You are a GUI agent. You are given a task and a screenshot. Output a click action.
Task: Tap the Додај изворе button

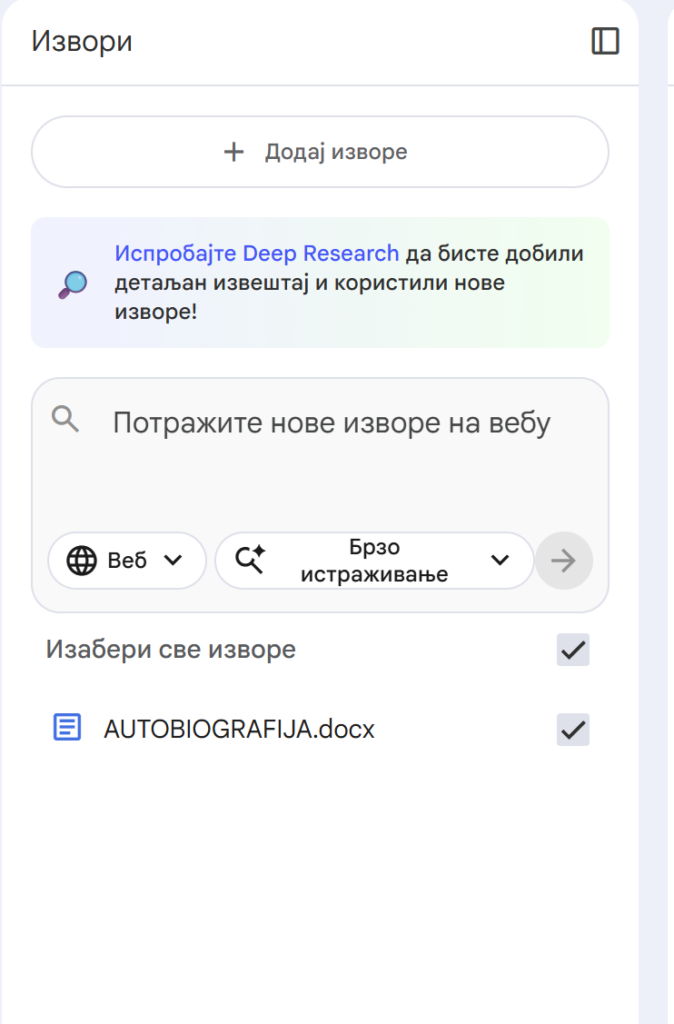coord(320,152)
